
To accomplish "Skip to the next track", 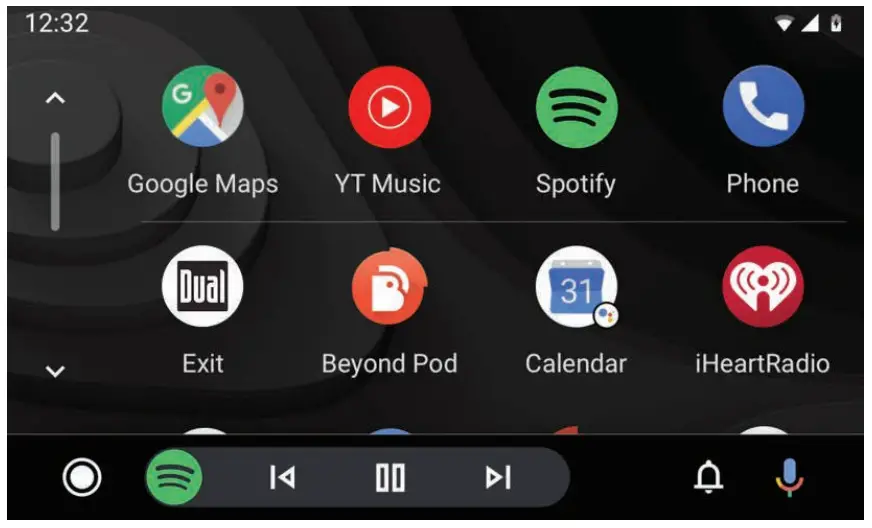I will [498, 478].
